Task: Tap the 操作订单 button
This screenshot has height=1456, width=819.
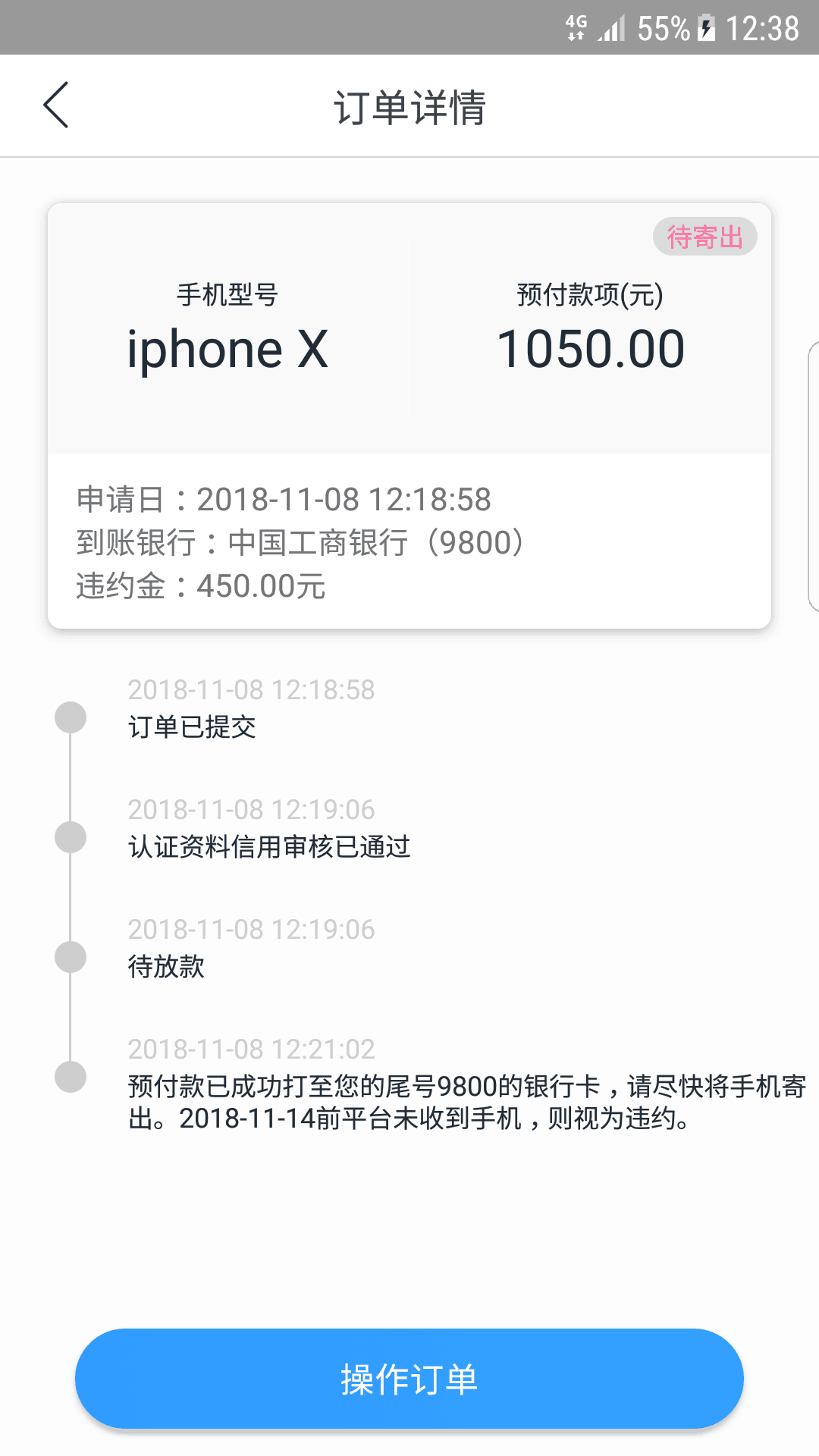Action: (x=409, y=1379)
